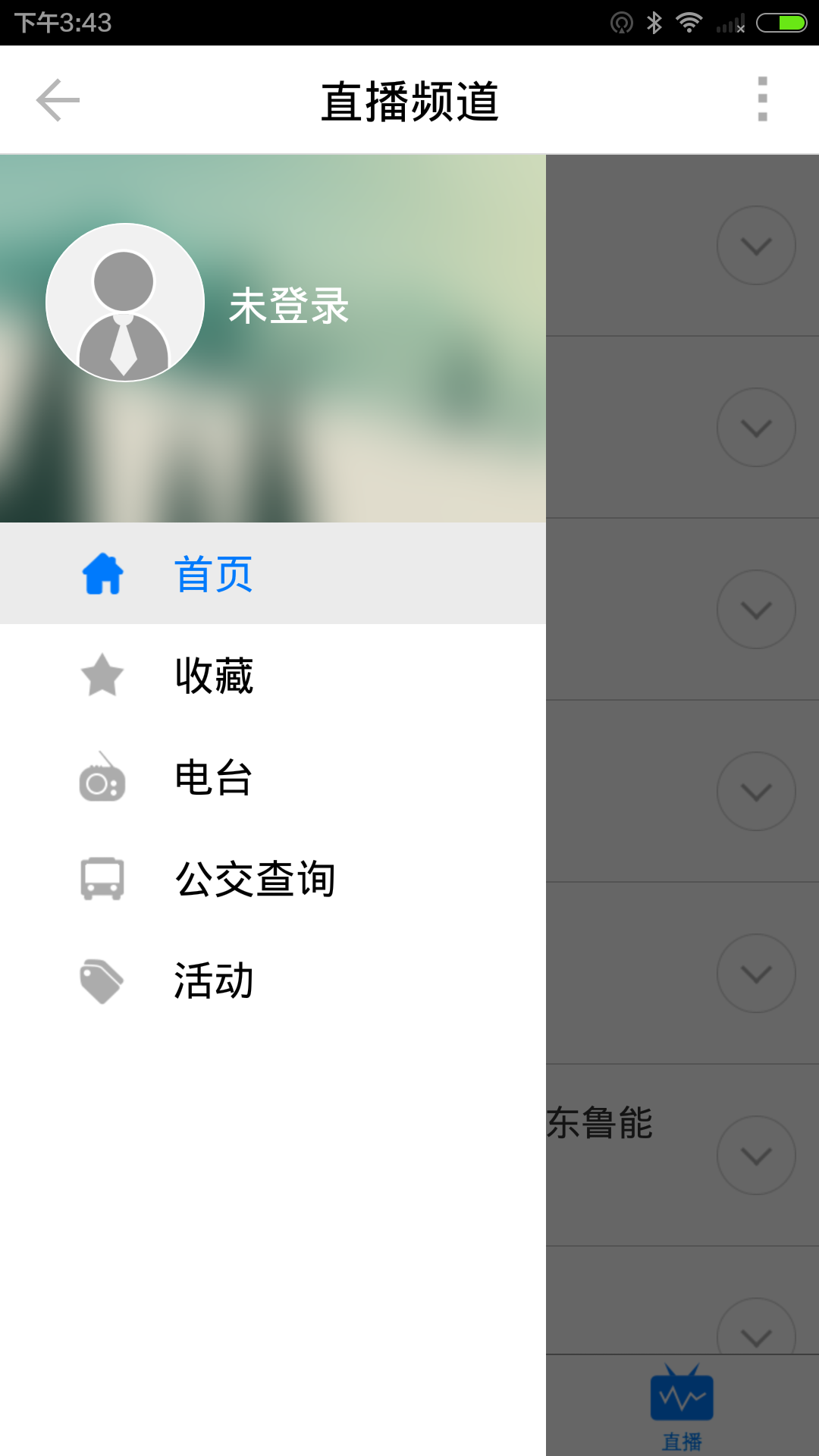The height and width of the screenshot is (1456, 819).
Task: Expand the bottom-most channel chevron
Action: 756,1337
